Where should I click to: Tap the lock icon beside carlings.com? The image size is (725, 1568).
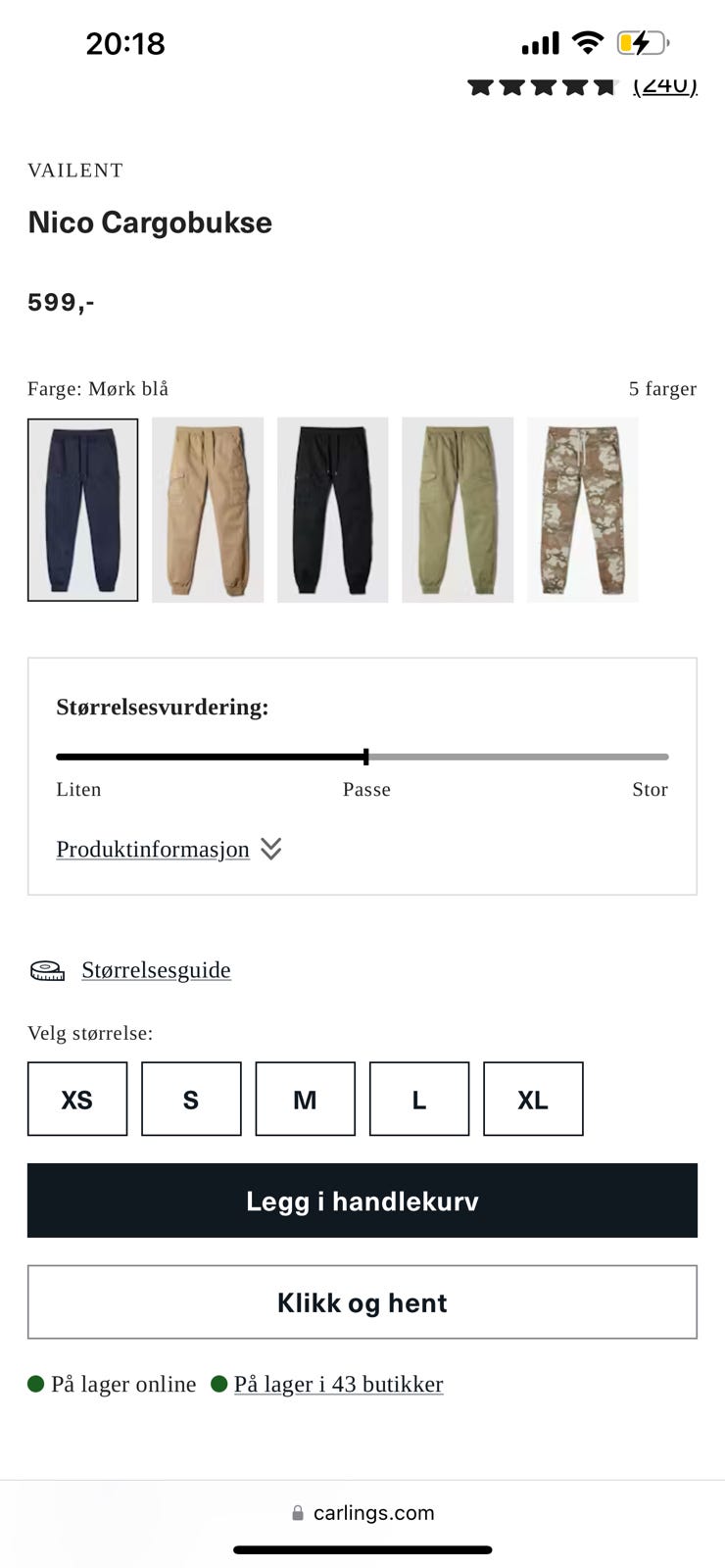(x=295, y=1512)
